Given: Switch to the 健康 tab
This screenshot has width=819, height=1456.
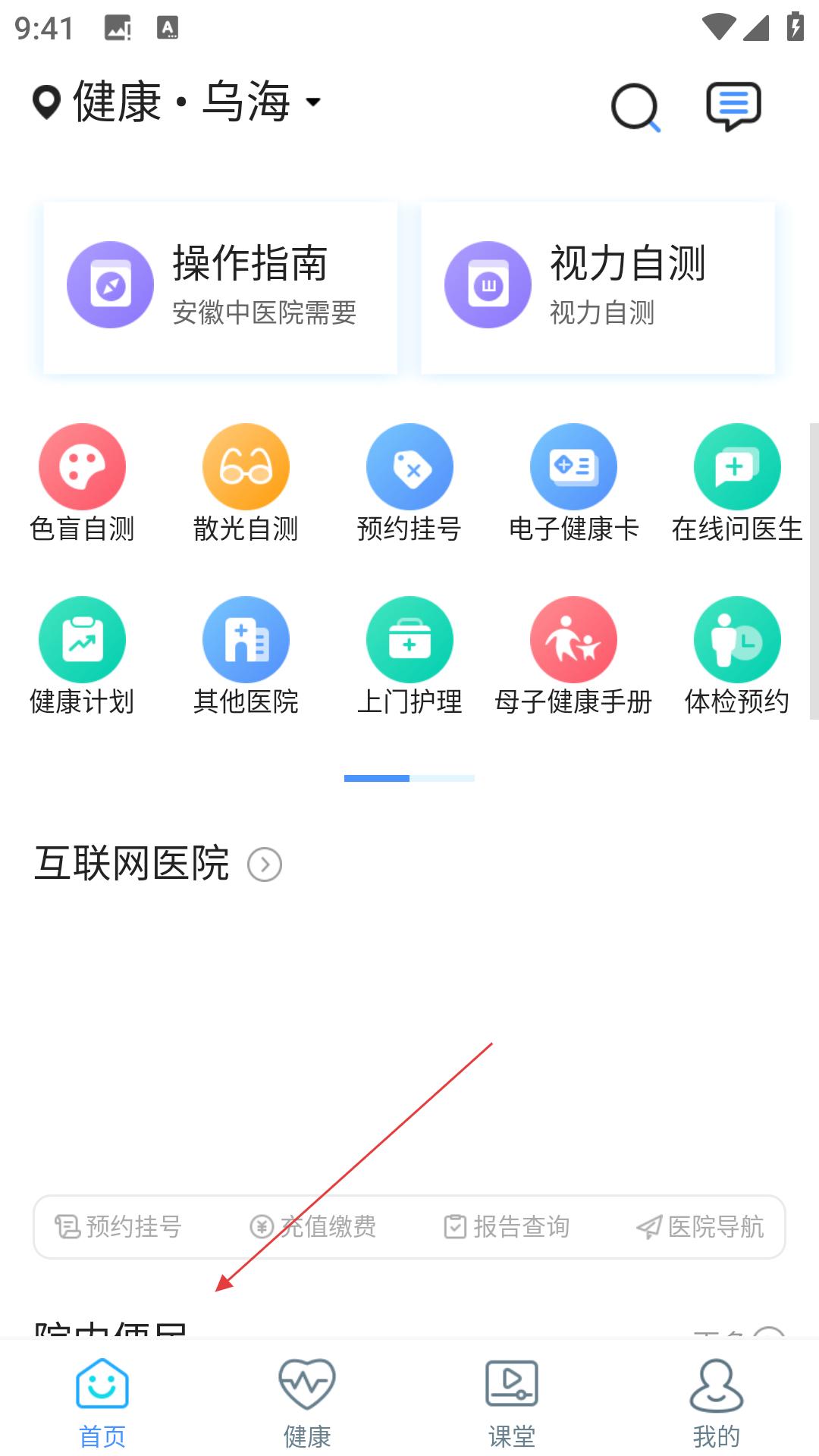Looking at the screenshot, I should [307, 1403].
